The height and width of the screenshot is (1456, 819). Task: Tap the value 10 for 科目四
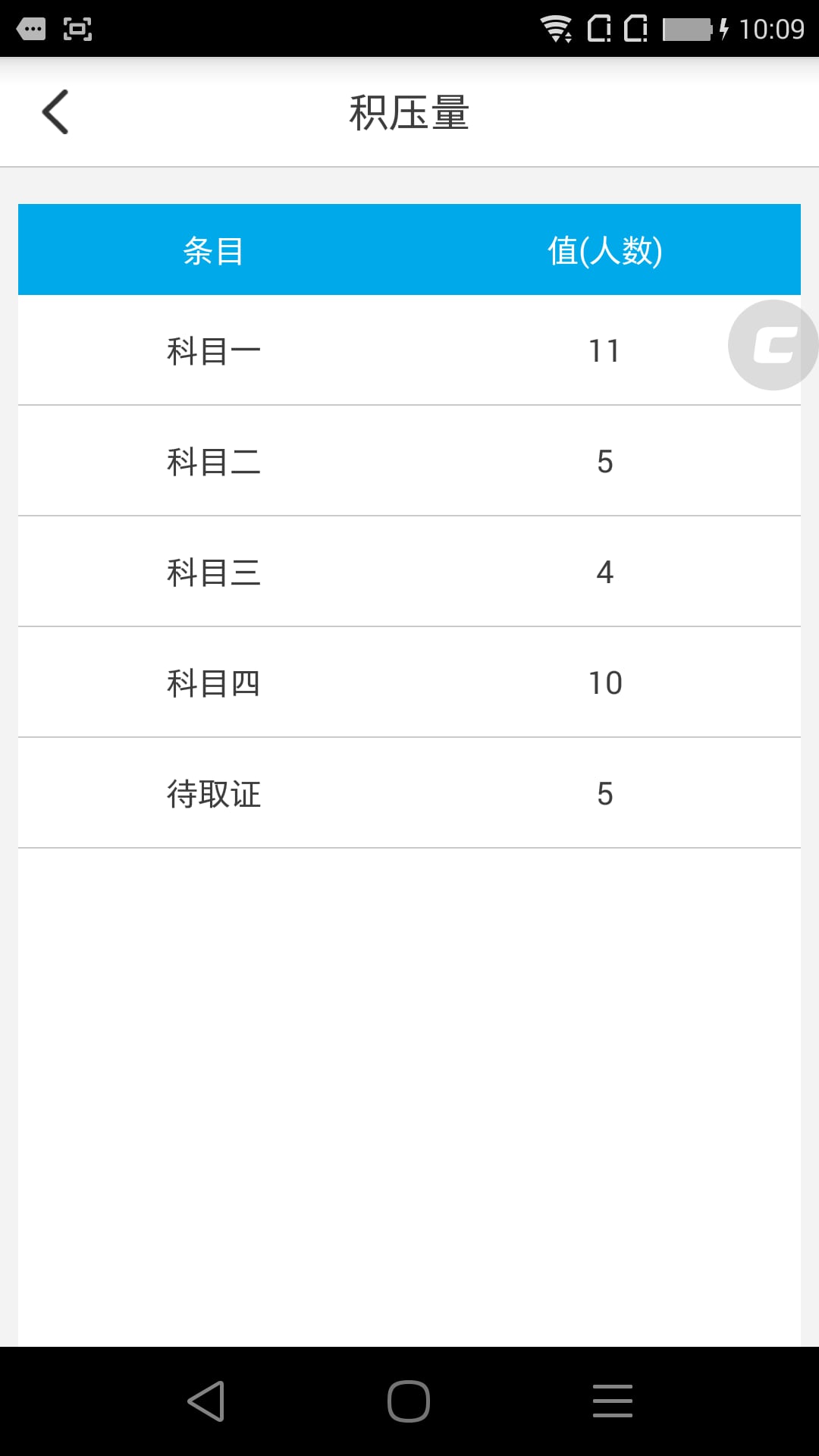[605, 682]
